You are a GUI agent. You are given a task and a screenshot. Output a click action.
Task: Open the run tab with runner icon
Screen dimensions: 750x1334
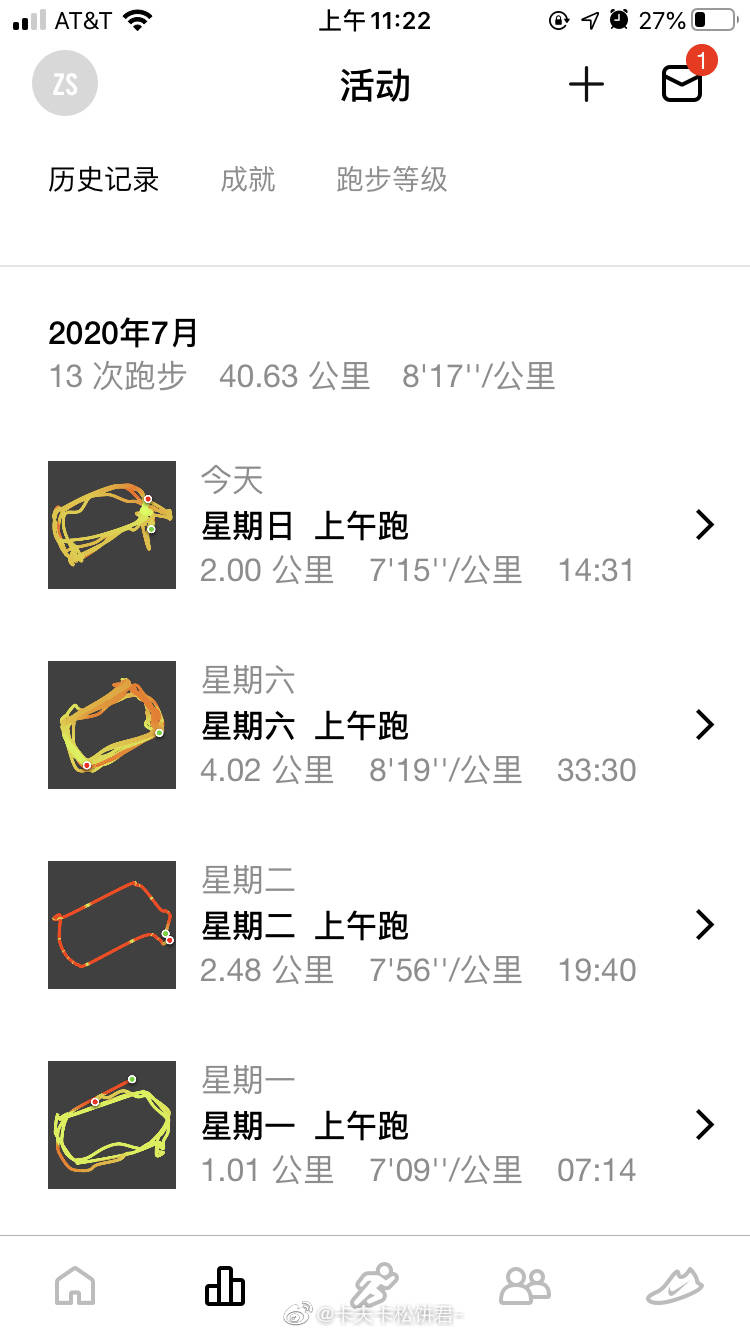(x=375, y=1286)
